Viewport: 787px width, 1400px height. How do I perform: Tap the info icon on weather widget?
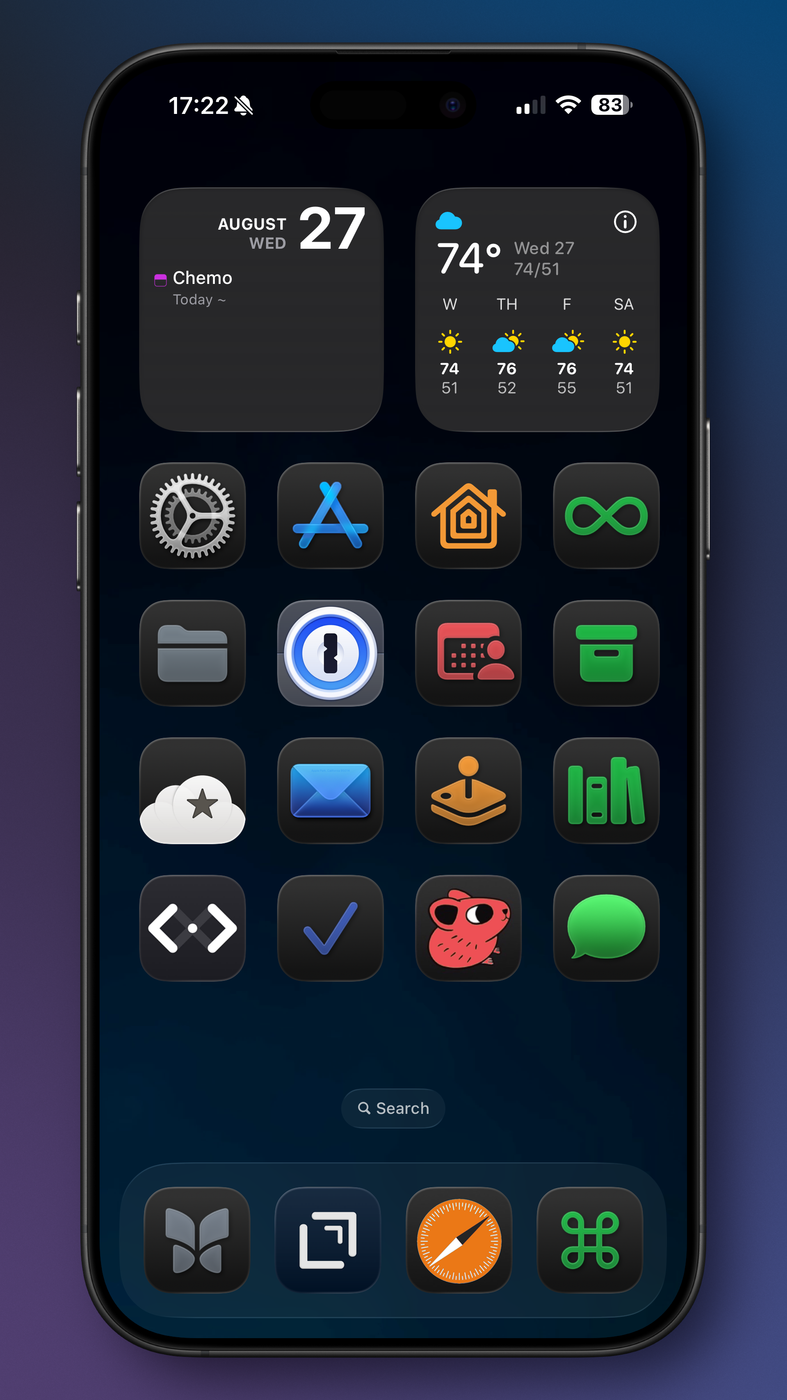coord(625,222)
